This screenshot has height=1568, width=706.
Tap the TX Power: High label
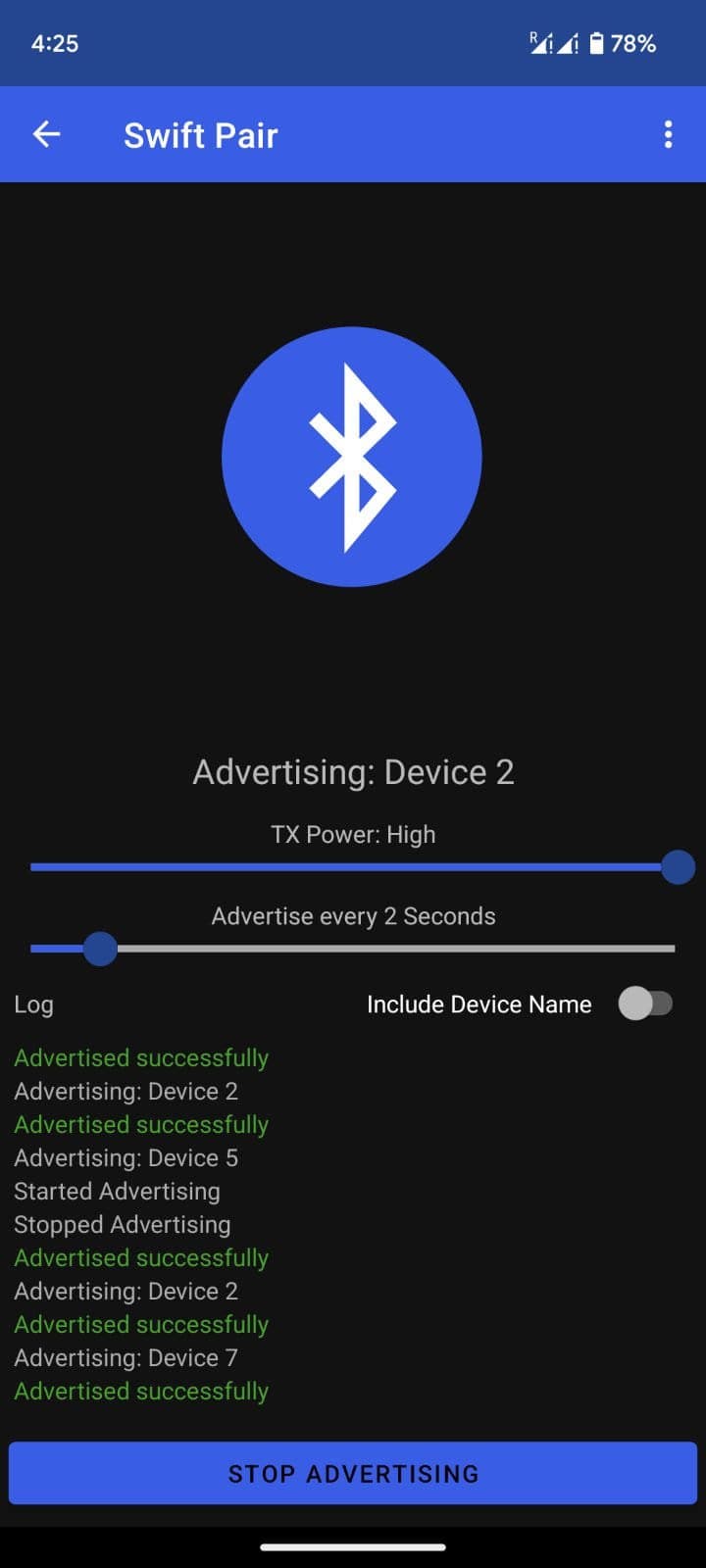[353, 834]
